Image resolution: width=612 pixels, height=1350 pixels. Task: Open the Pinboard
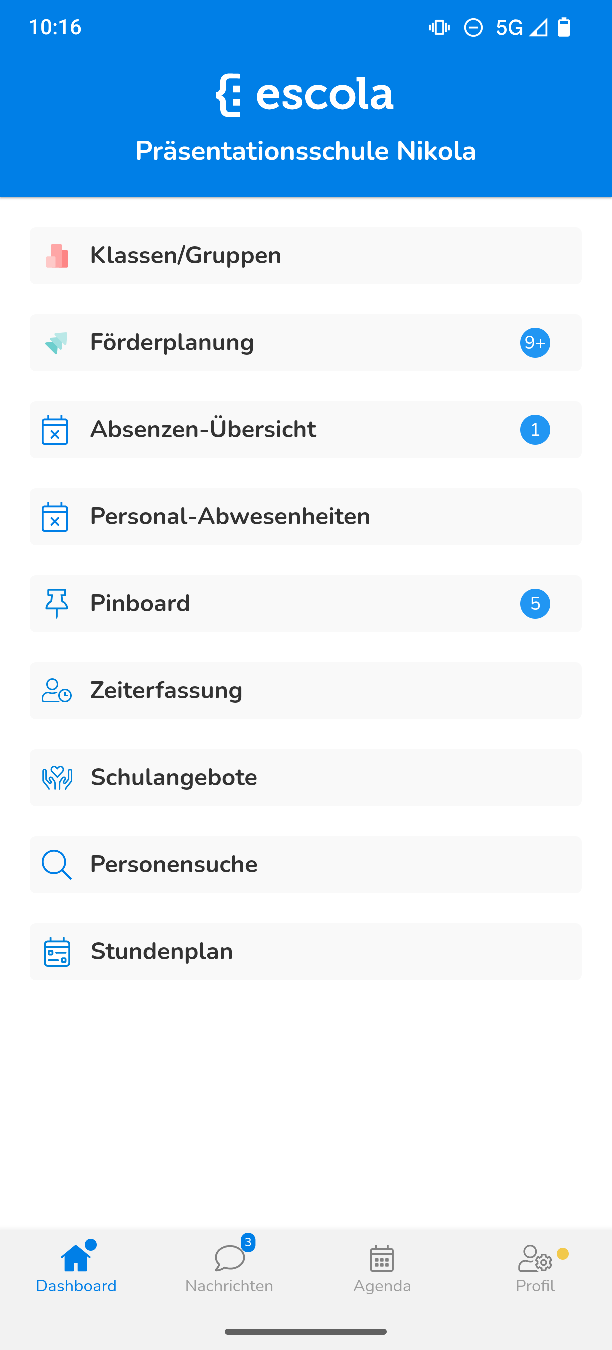coord(305,604)
